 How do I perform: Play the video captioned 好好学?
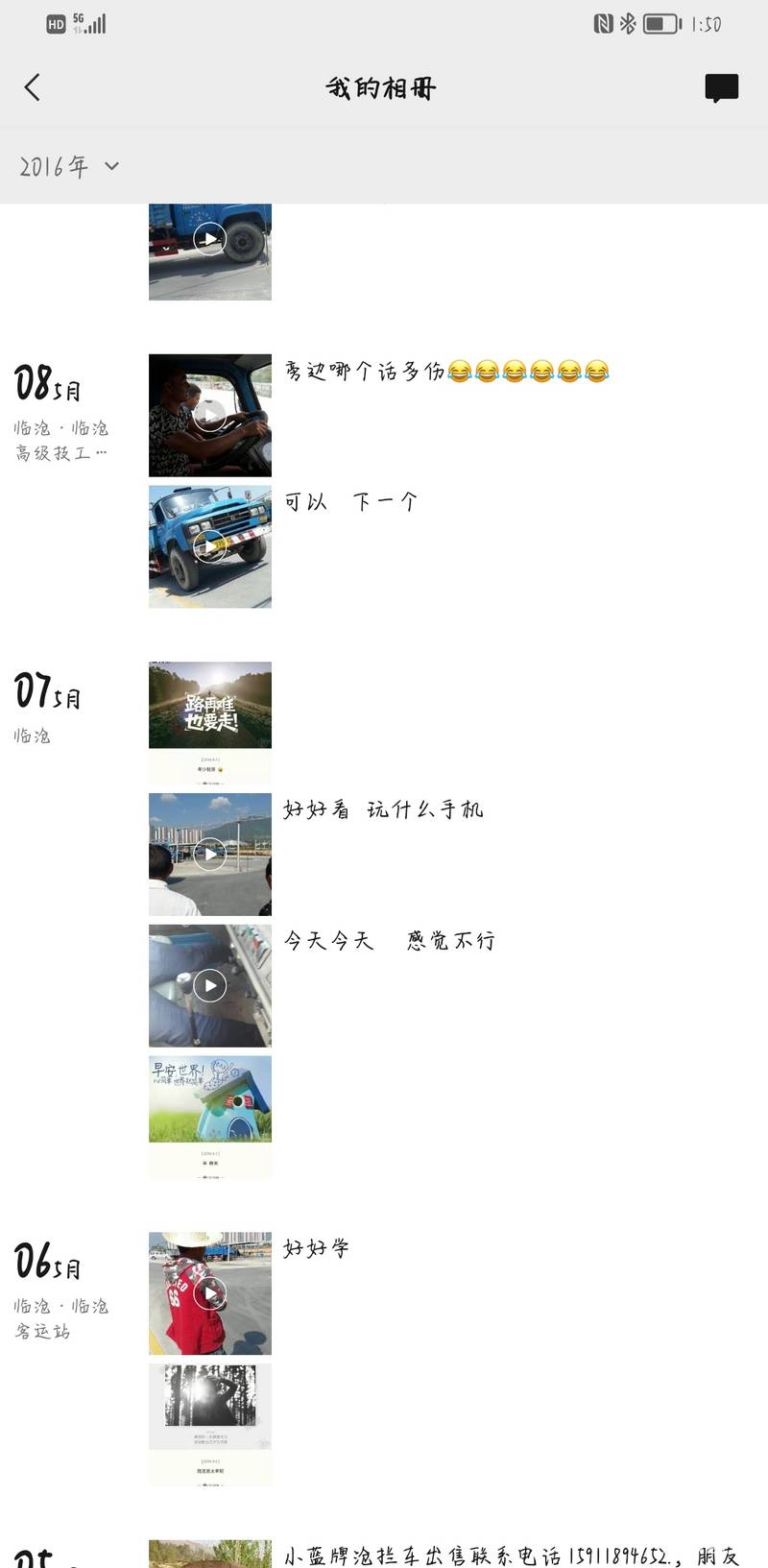tap(209, 1293)
